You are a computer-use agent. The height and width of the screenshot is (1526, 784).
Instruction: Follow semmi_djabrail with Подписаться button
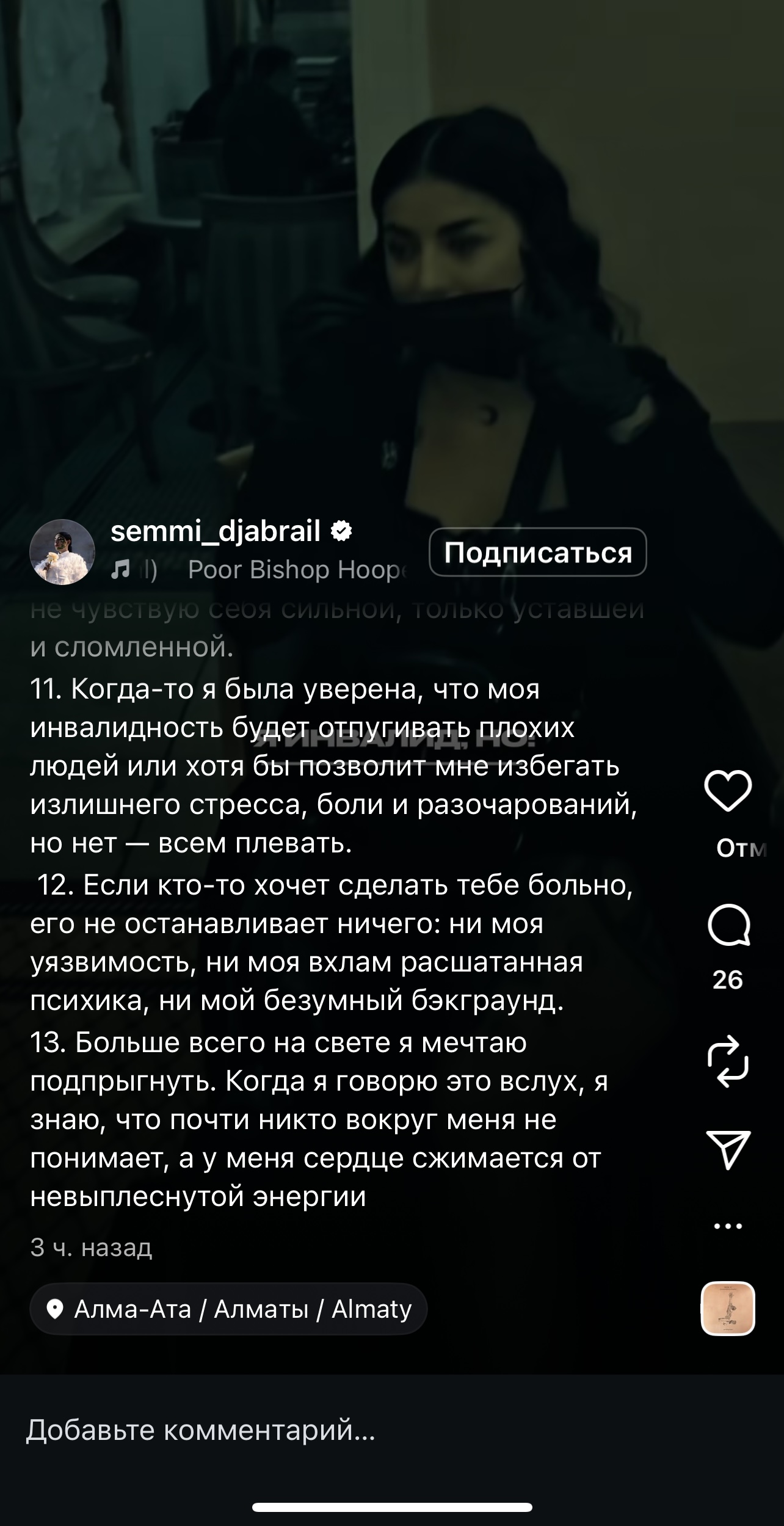537,552
